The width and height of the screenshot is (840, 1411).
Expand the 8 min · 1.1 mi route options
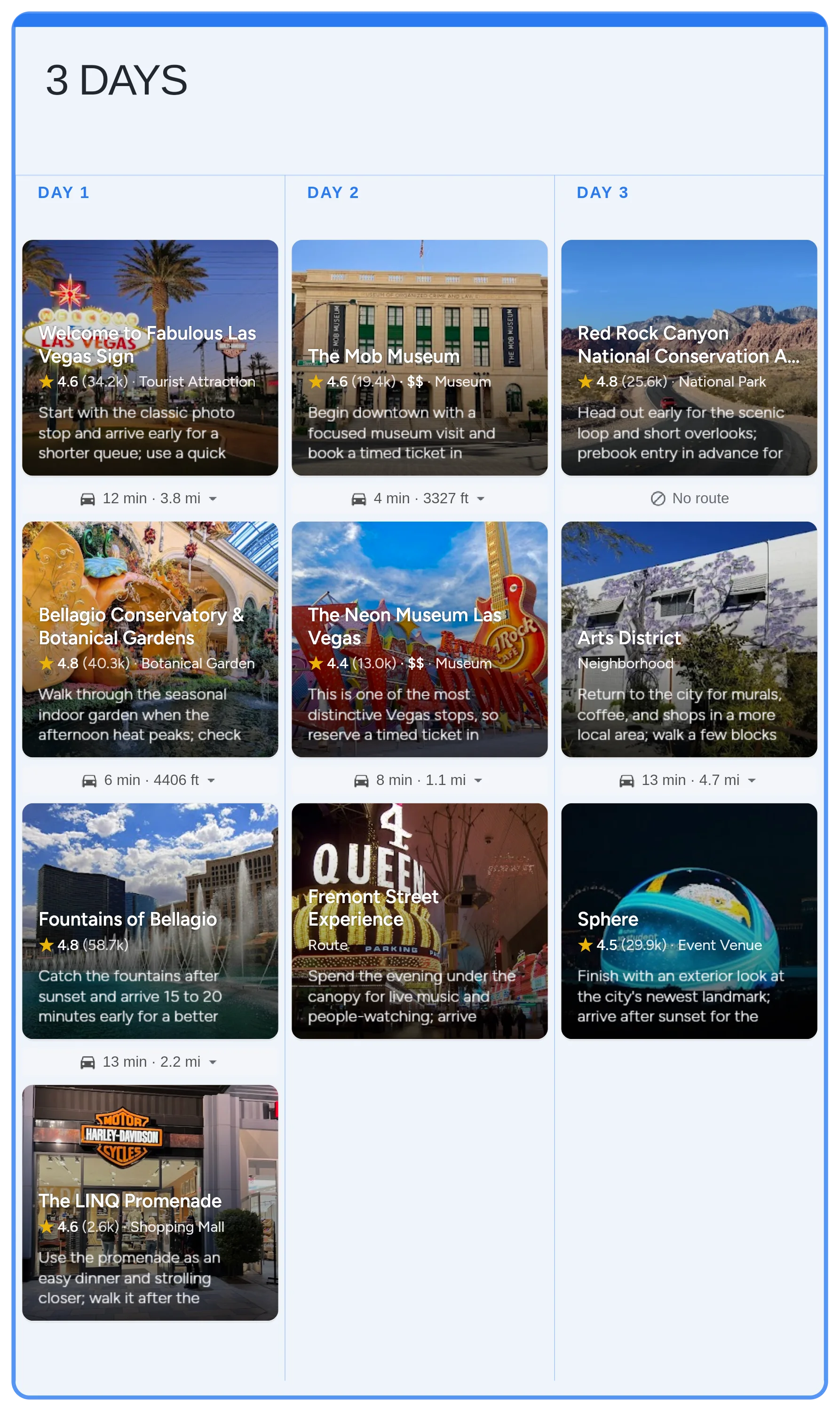click(x=478, y=780)
